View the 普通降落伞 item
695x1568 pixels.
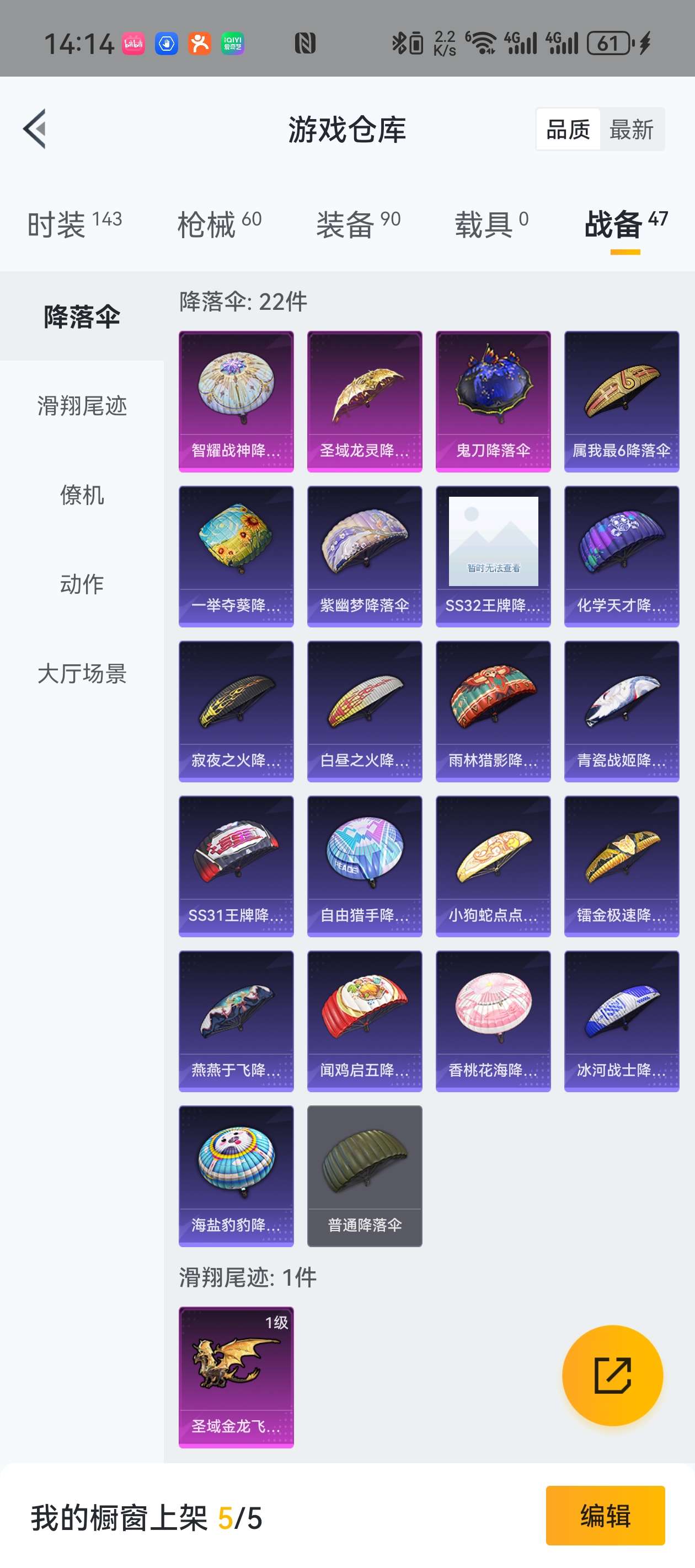click(364, 1175)
